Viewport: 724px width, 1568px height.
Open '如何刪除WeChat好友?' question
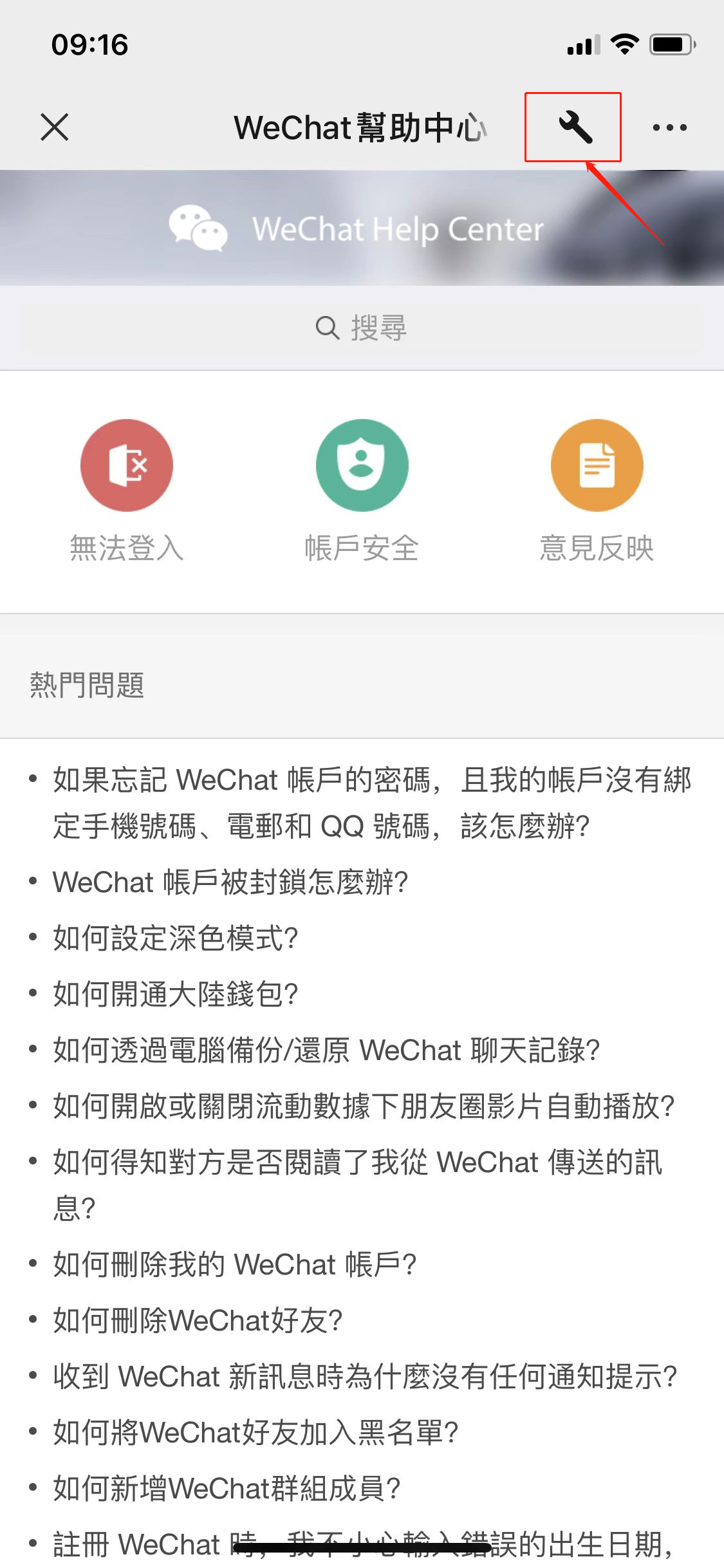[198, 1320]
